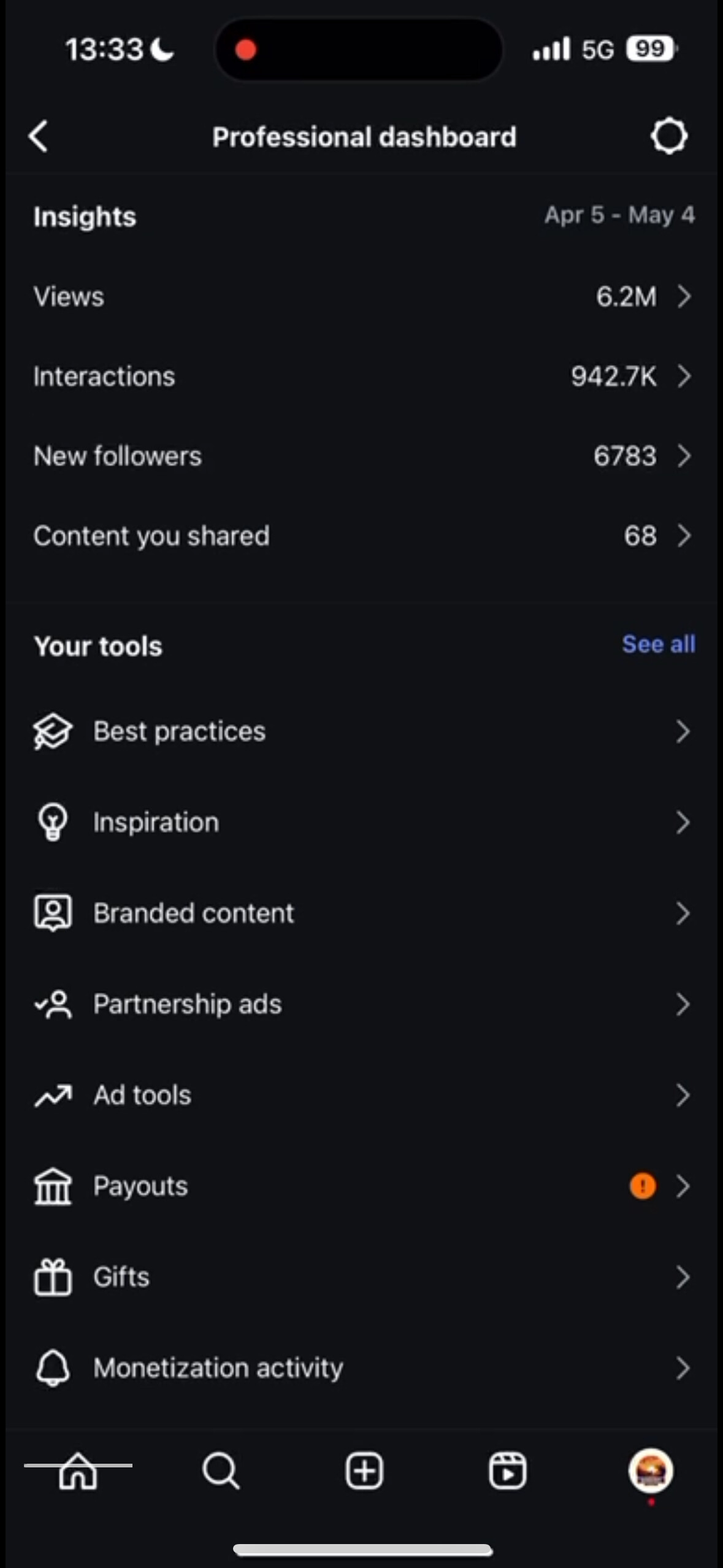Switch to the Reels tab

point(507,1470)
